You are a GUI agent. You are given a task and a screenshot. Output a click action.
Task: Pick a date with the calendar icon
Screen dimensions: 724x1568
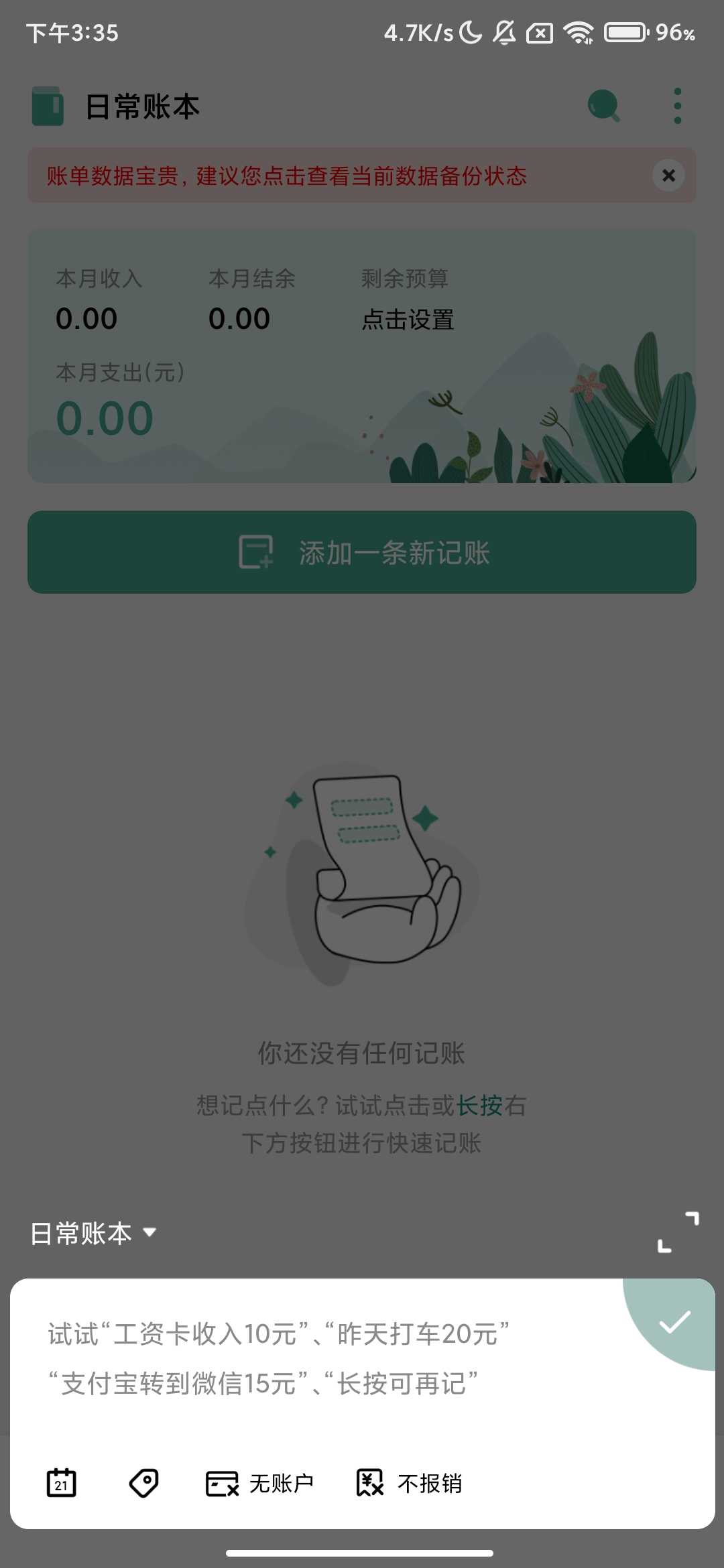61,1483
